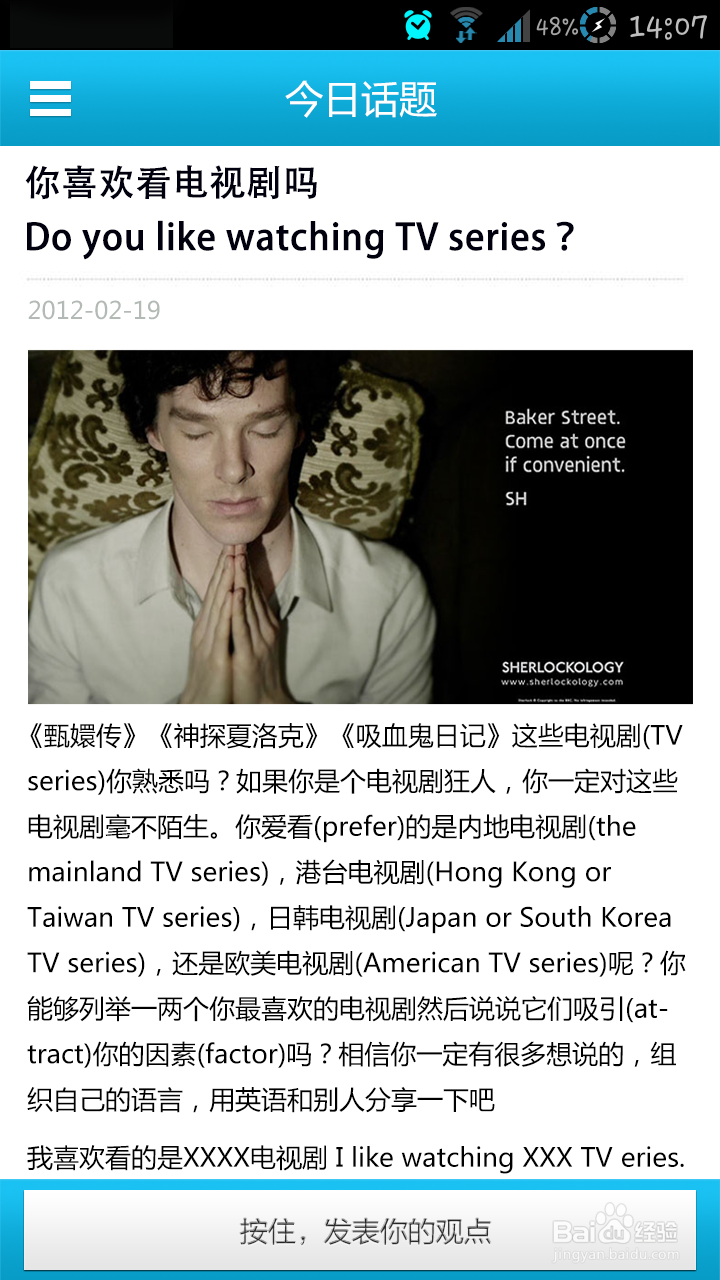720x1280 pixels.
Task: Select the dotted divider under the headline
Action: [x=360, y=274]
